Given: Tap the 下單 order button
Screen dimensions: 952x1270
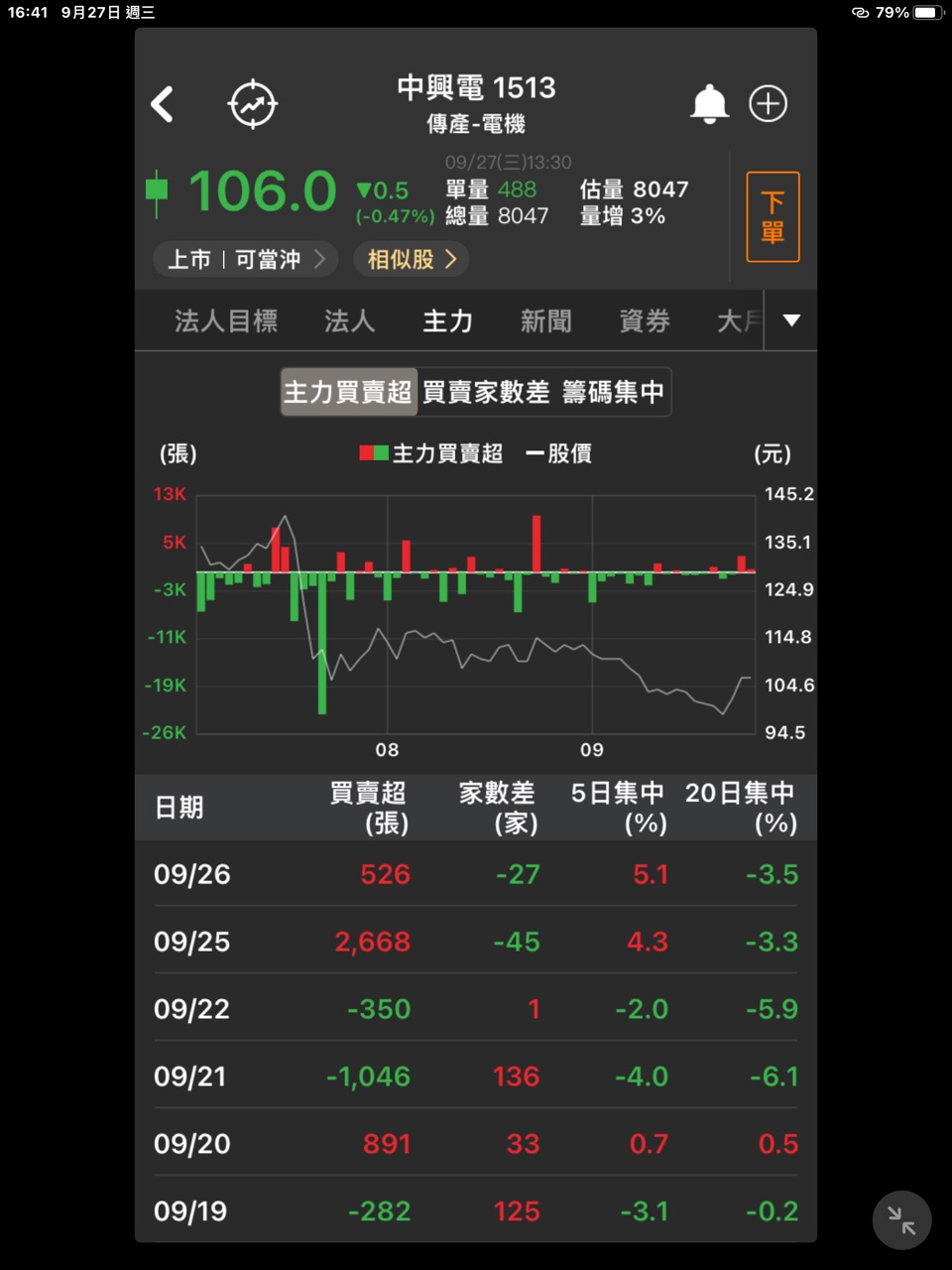Looking at the screenshot, I should point(773,217).
